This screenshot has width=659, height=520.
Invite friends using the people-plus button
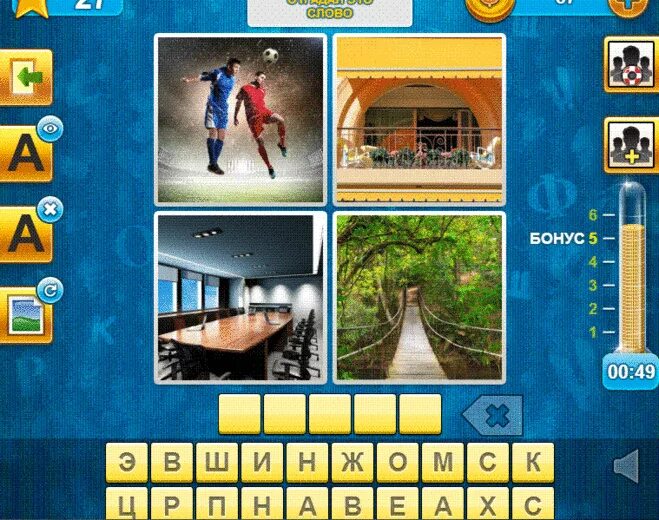coord(631,145)
